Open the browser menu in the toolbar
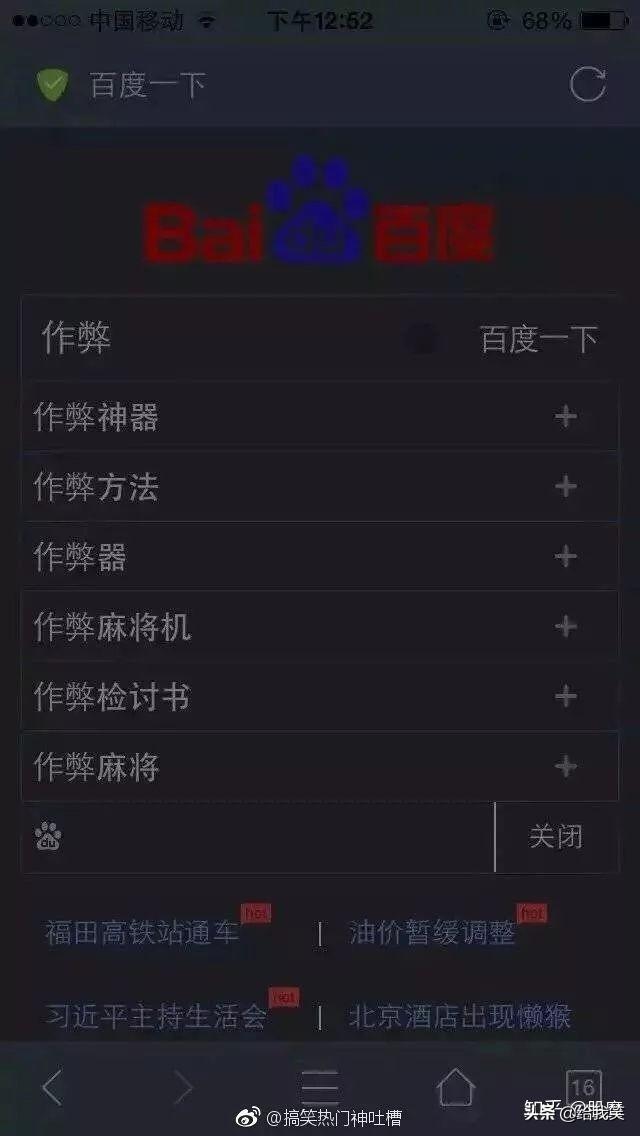 (x=320, y=1087)
